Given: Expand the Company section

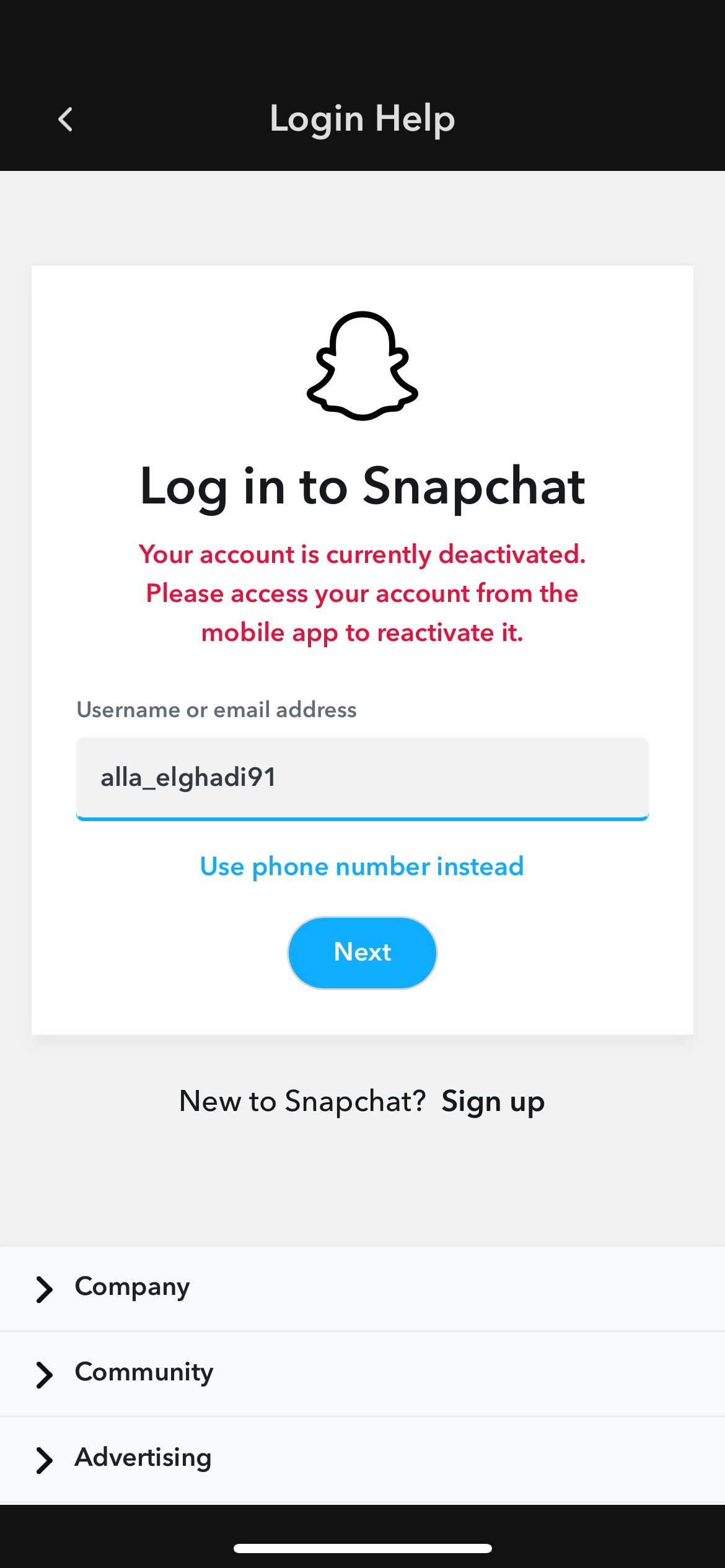Looking at the screenshot, I should 362,1289.
